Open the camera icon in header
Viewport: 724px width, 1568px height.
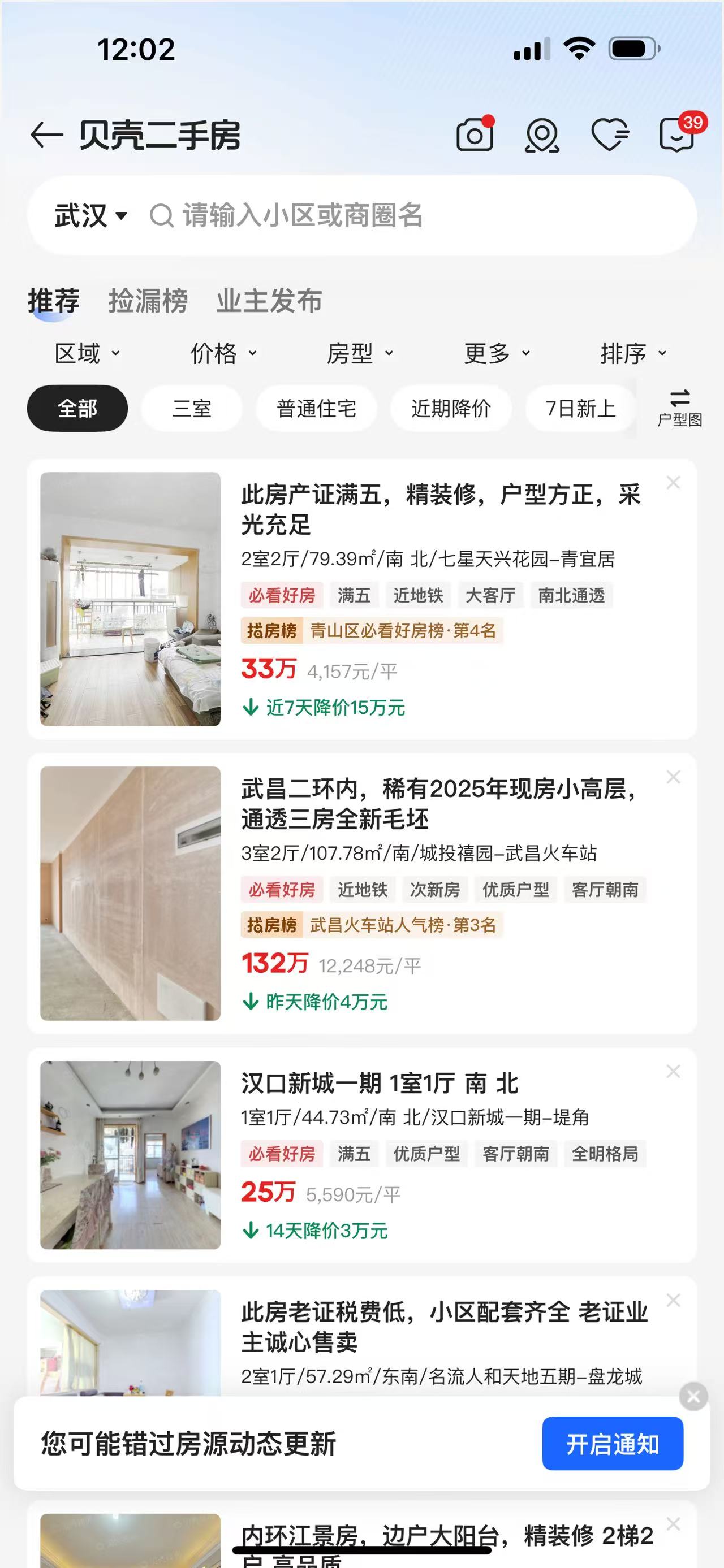tap(475, 135)
